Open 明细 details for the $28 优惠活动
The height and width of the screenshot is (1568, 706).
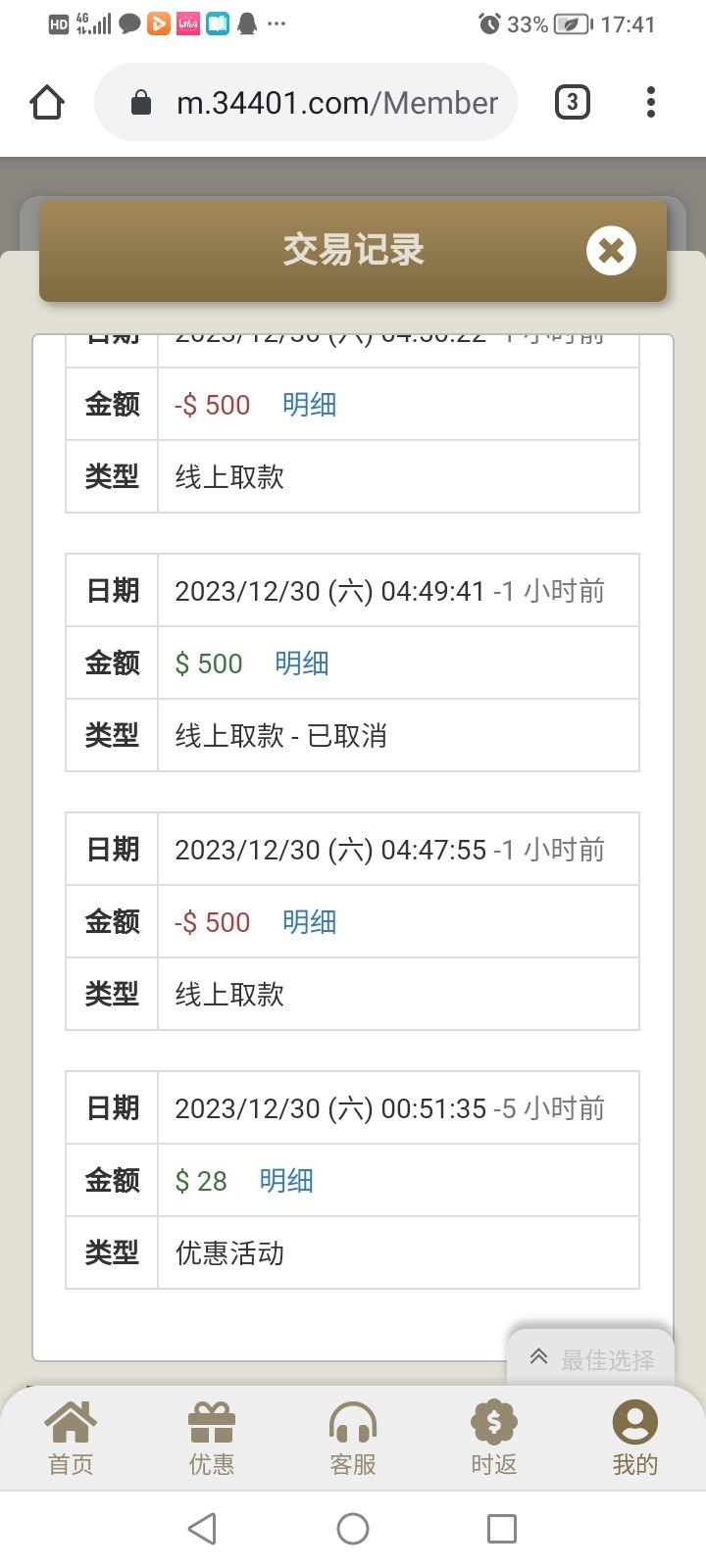285,1181
